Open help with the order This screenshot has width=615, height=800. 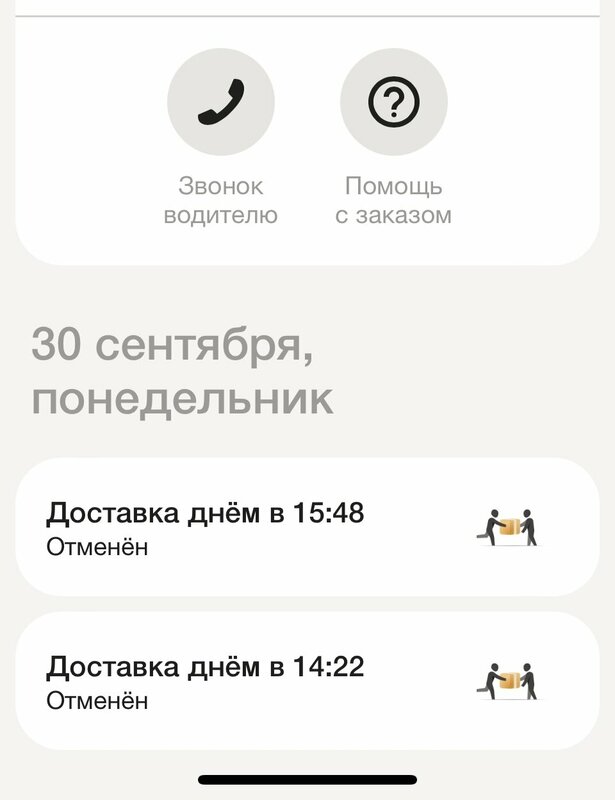pyautogui.click(x=393, y=102)
